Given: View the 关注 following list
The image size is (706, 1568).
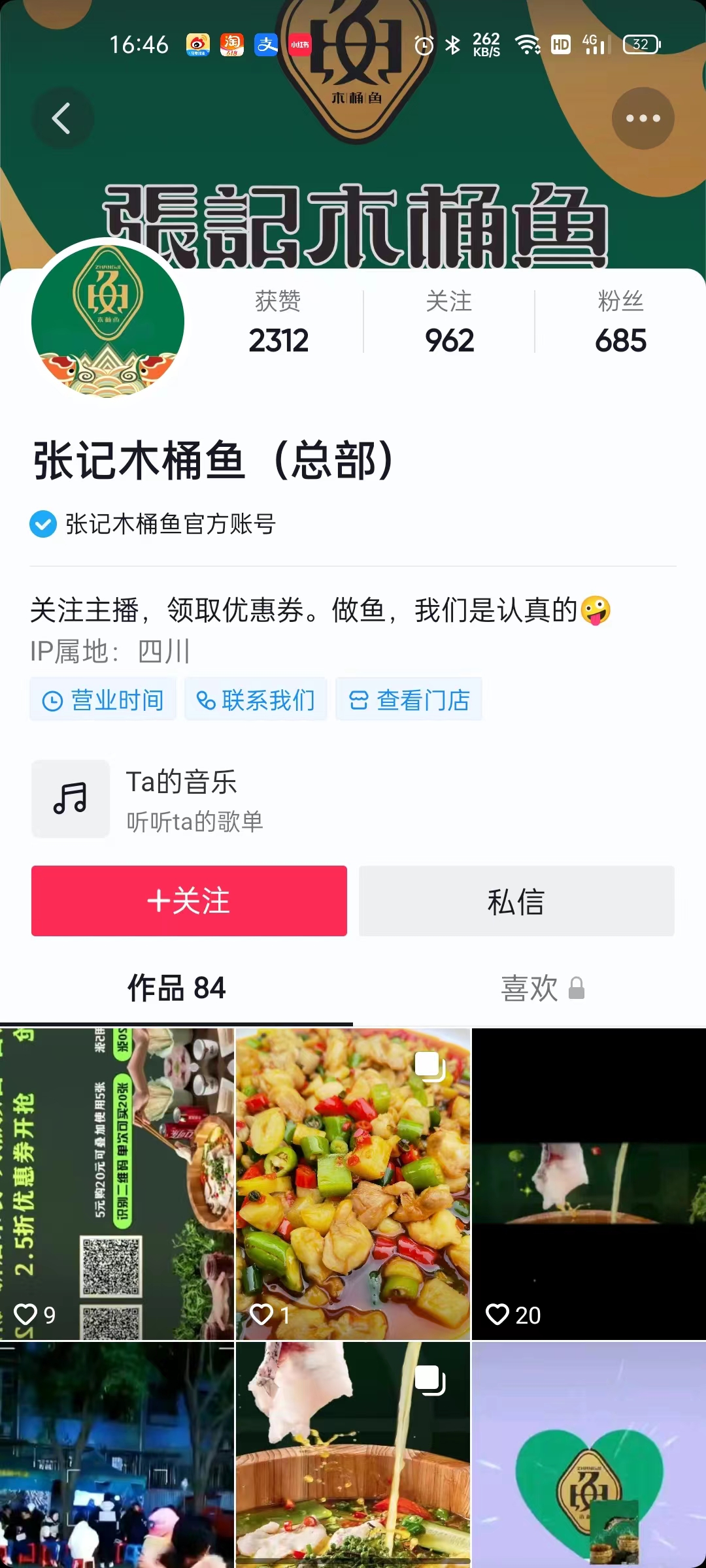Looking at the screenshot, I should [449, 322].
